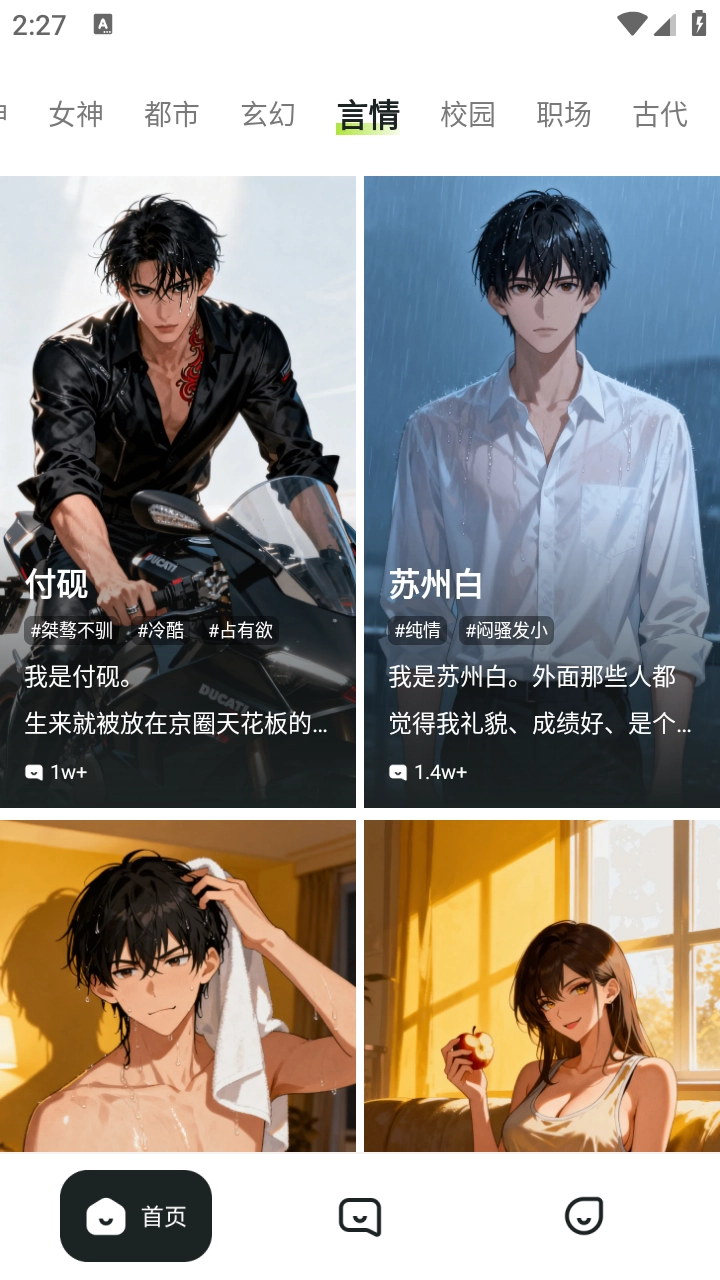Image resolution: width=720 pixels, height=1280 pixels.
Task: Open the profile smiley icon in bottom navigation
Action: coord(584,1216)
